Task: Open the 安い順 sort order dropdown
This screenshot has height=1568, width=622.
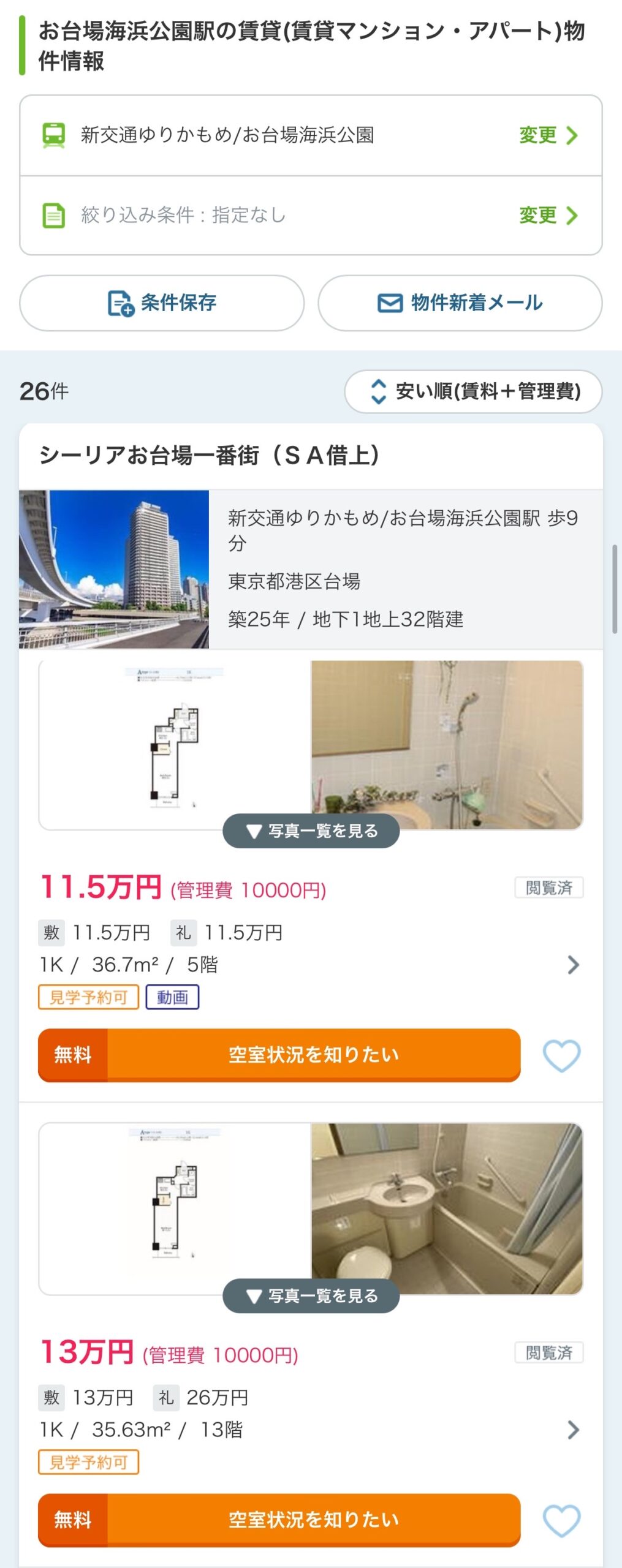Action: pos(473,391)
